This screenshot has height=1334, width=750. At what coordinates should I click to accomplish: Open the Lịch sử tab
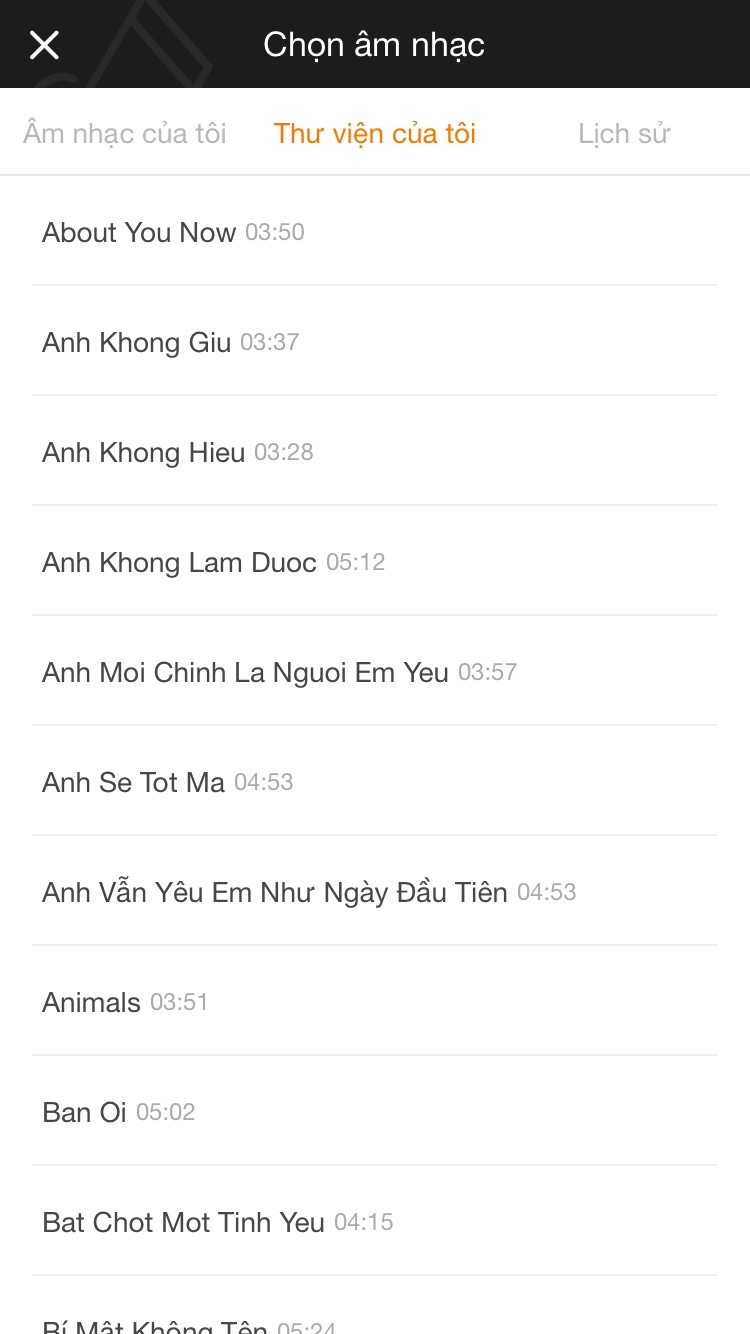[624, 134]
